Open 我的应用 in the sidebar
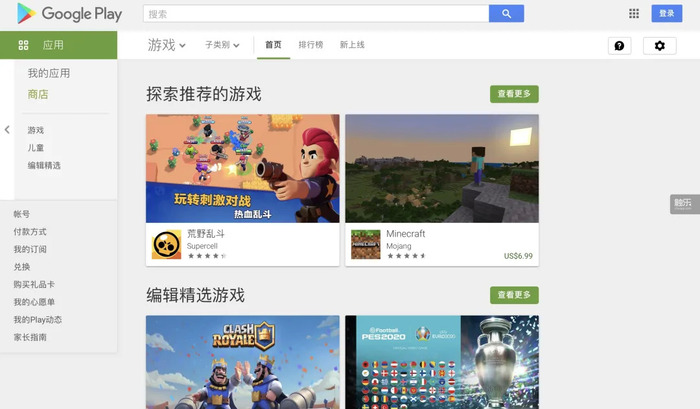This screenshot has width=700, height=409. (x=49, y=74)
